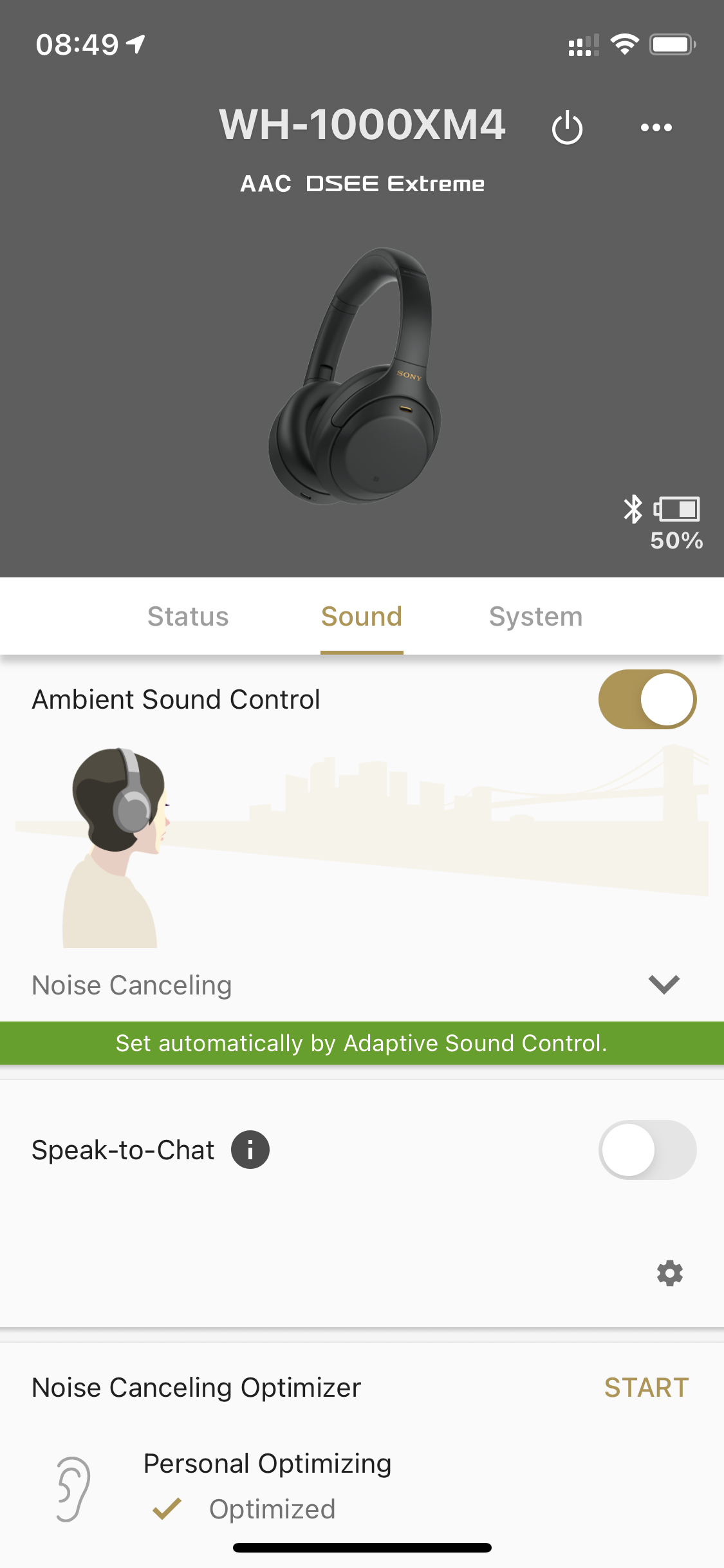Show Speak-to-Chat info
Image resolution: width=724 pixels, height=1568 pixels.
(250, 1150)
